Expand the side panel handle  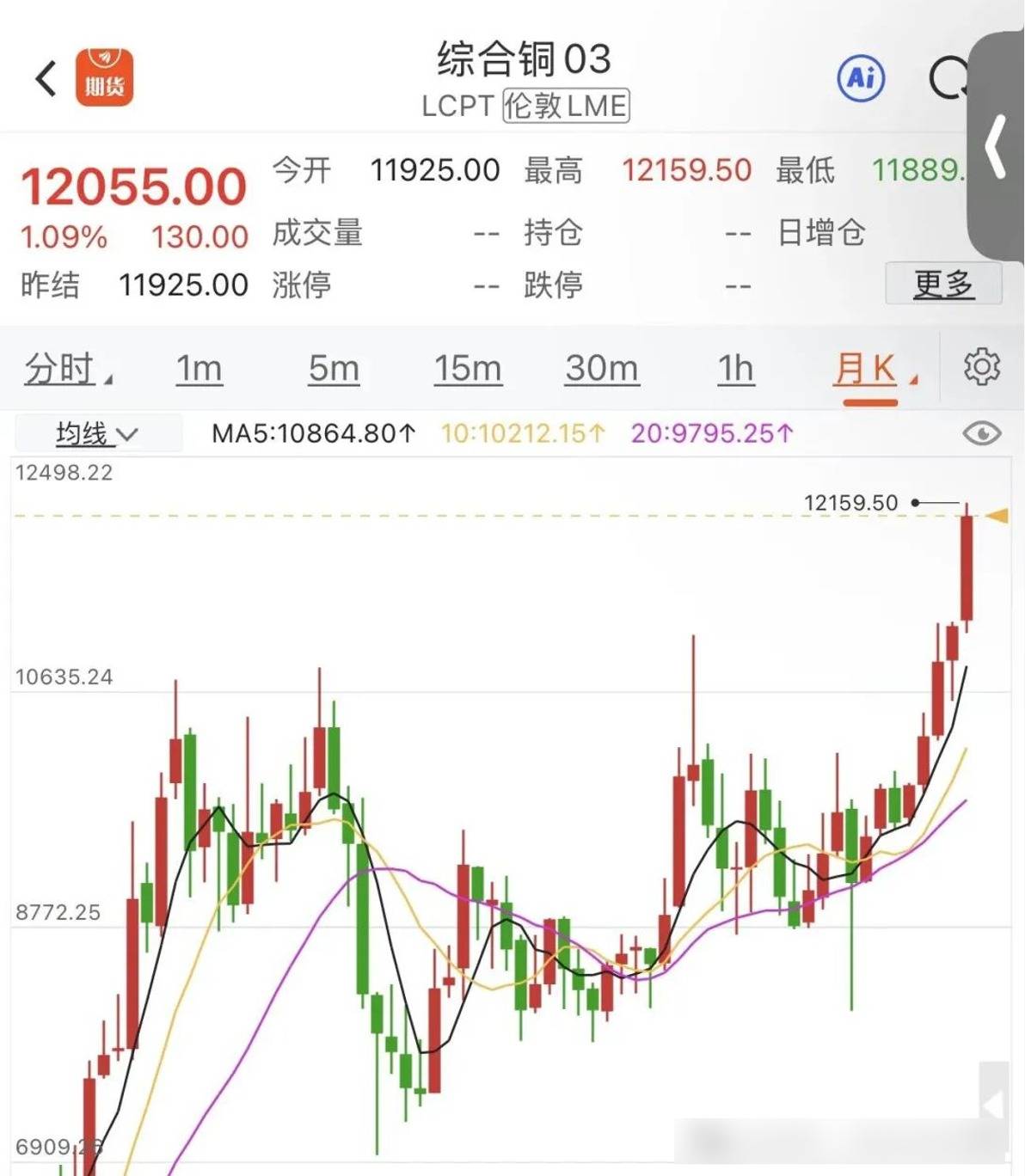pos(997,146)
